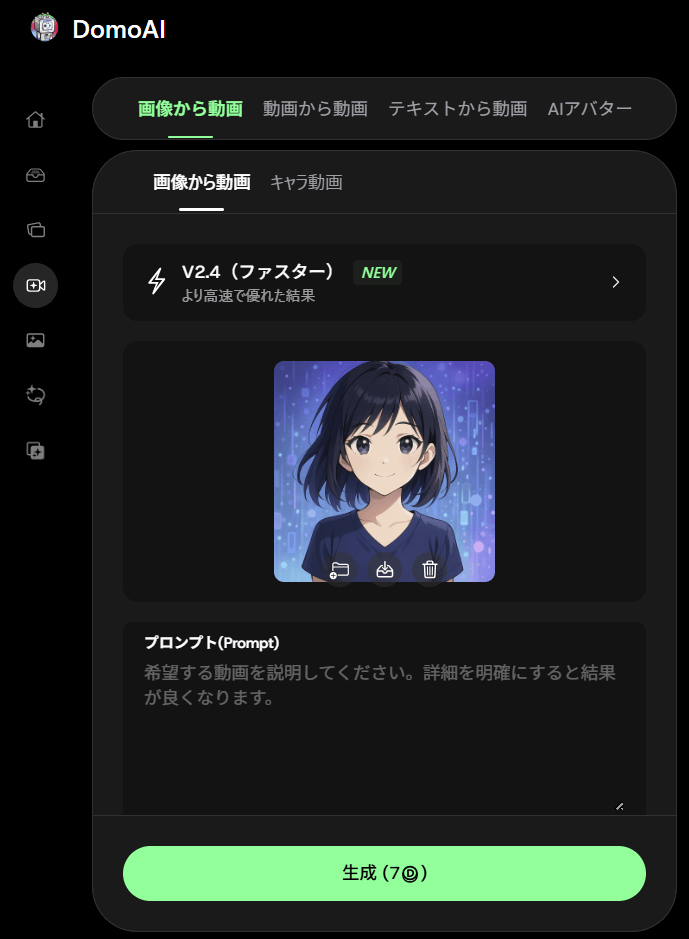Viewport: 689px width, 939px height.
Task: Select the 画像から動画 top tab
Action: [x=190, y=108]
